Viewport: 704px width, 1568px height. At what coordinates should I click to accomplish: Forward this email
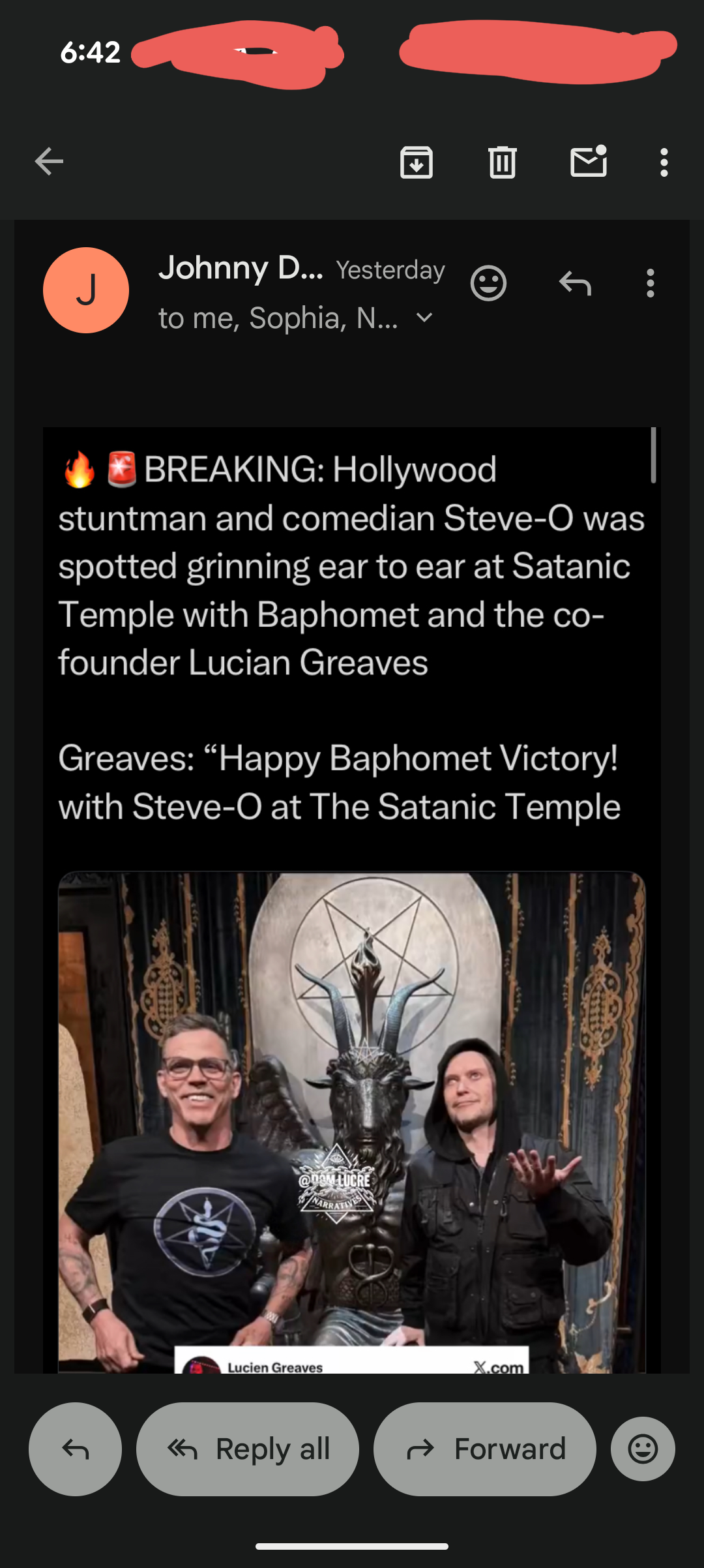click(485, 1449)
